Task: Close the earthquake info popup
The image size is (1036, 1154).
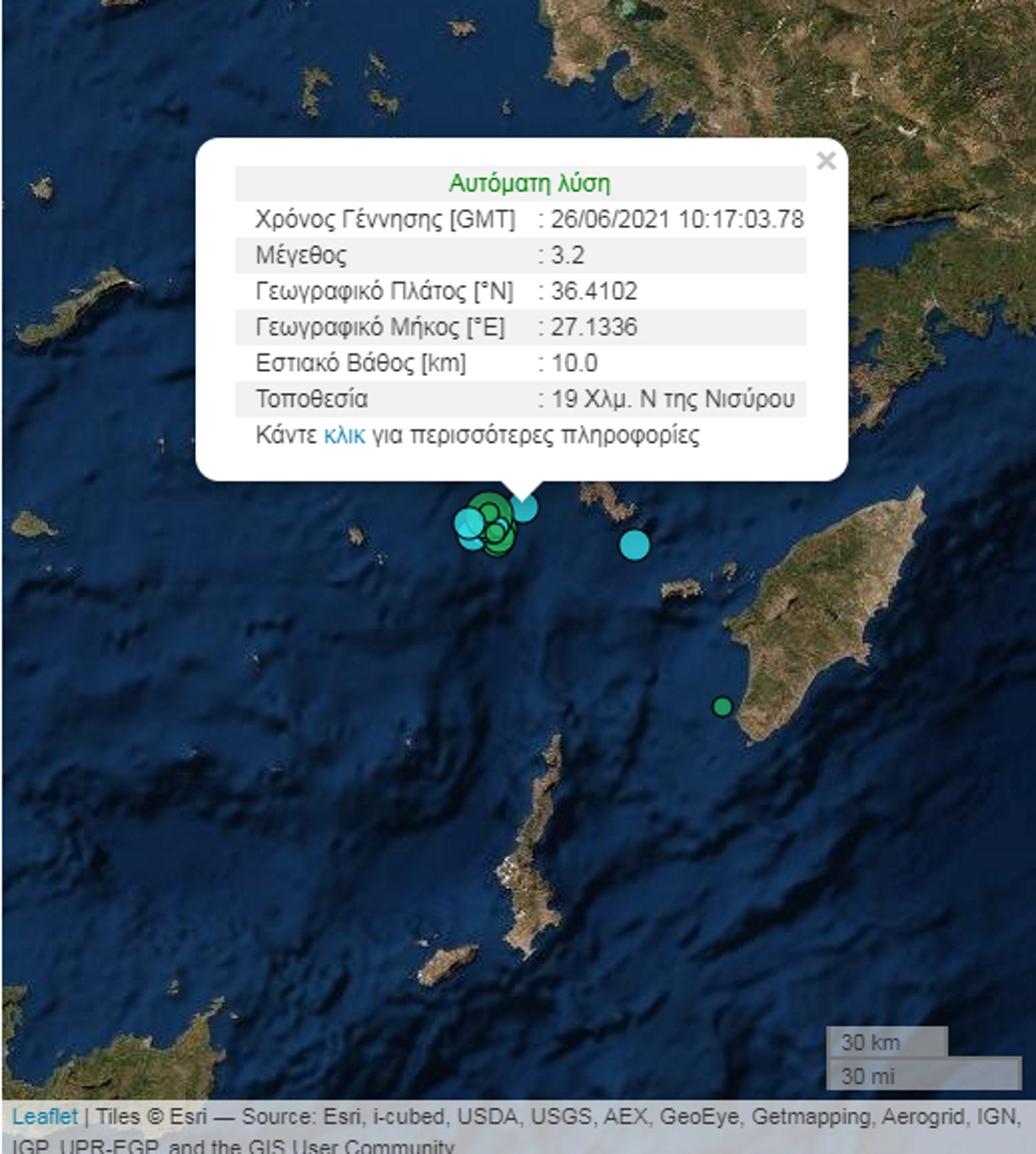Action: 826,161
